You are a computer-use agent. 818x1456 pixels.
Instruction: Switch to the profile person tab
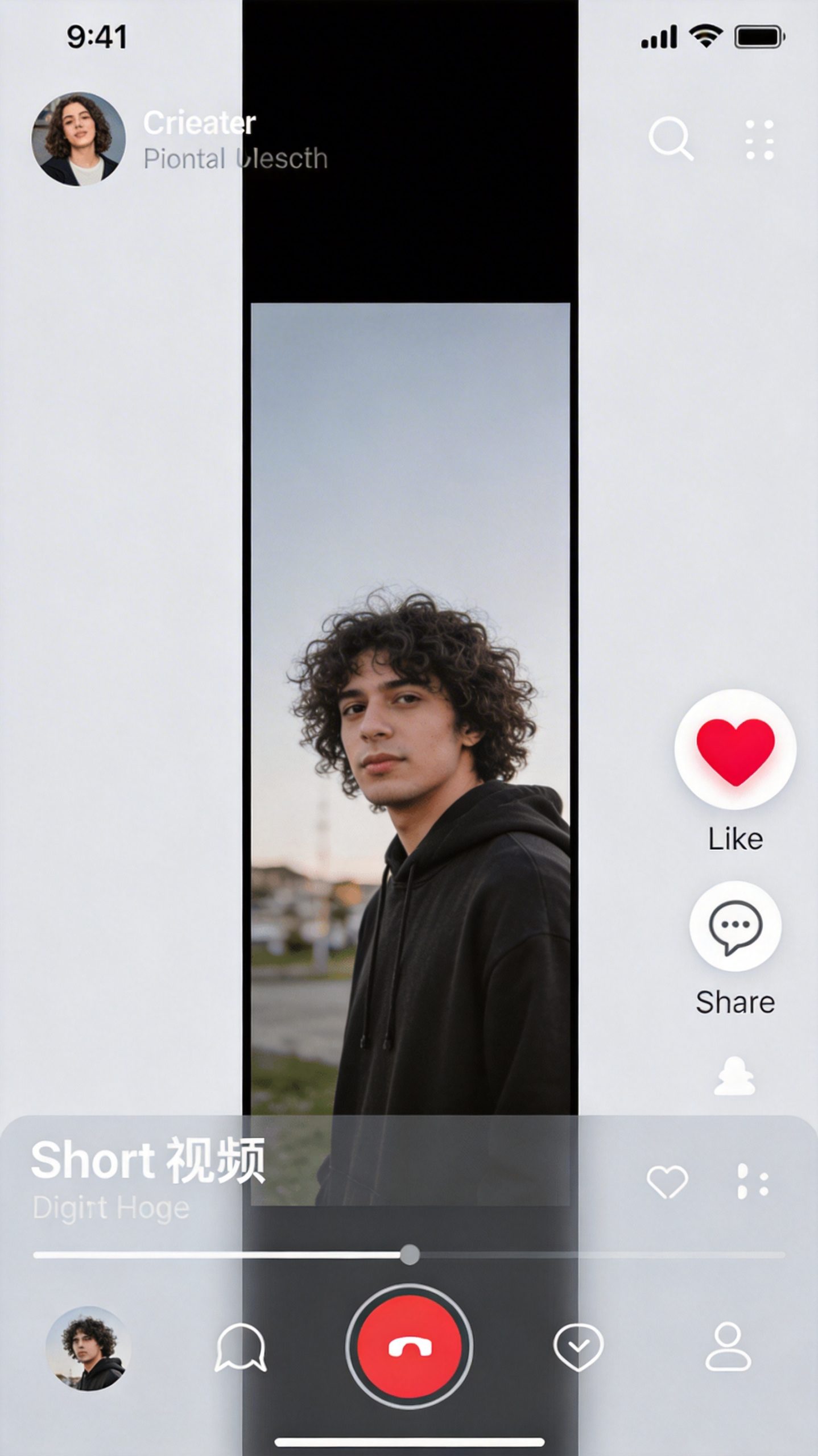(x=728, y=1347)
